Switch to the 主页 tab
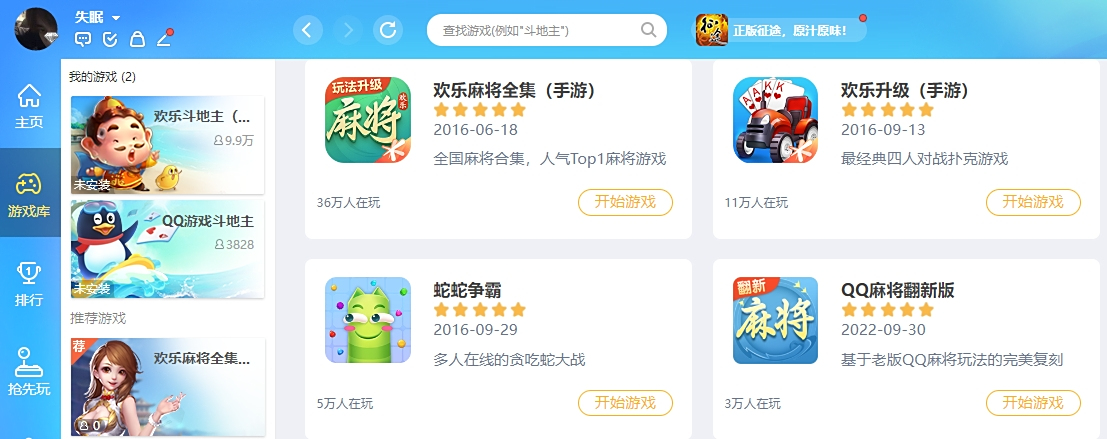Viewport: 1107px width, 439px height. pos(30,107)
